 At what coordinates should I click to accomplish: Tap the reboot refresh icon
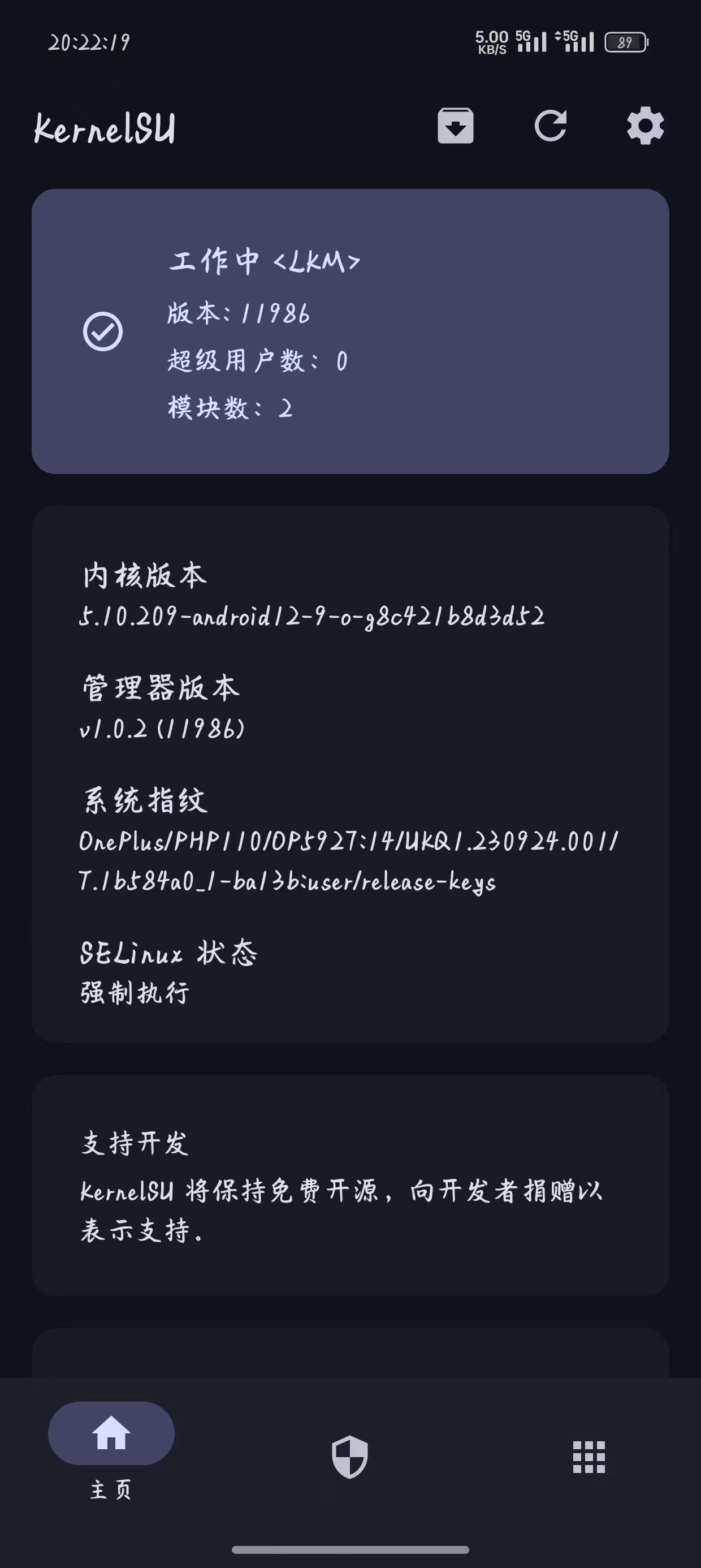click(550, 127)
